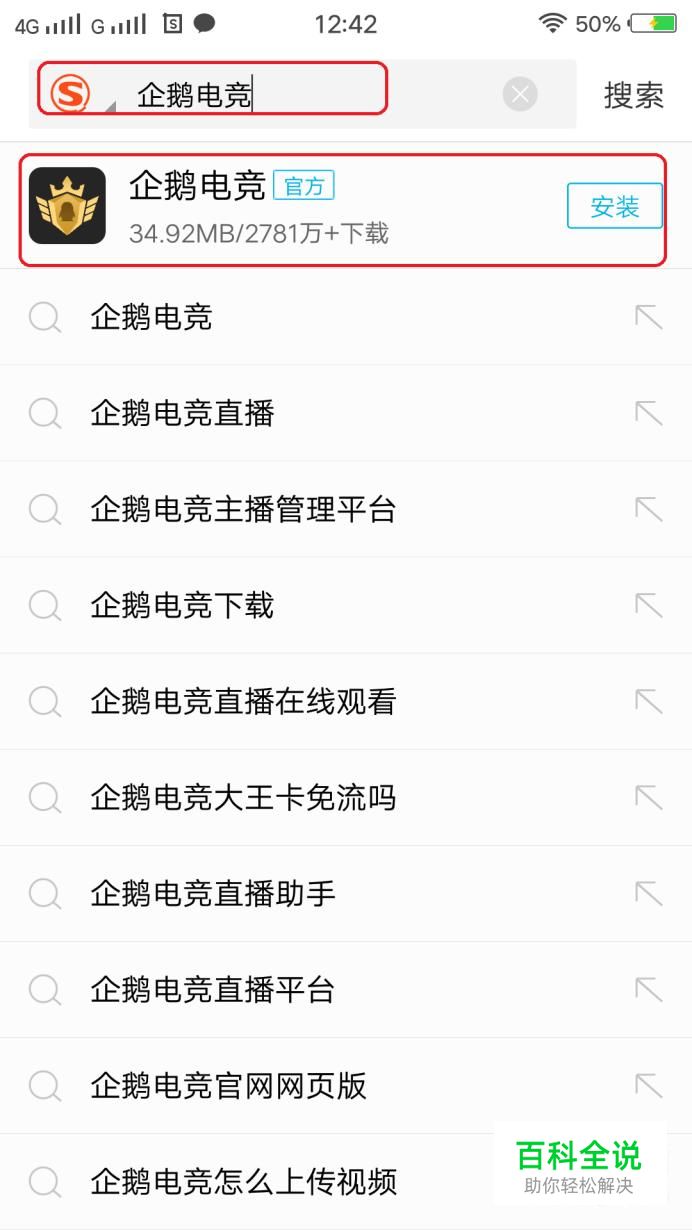
Task: Search for 企鹅电竞直播助手
Action: pyautogui.click(x=213, y=894)
